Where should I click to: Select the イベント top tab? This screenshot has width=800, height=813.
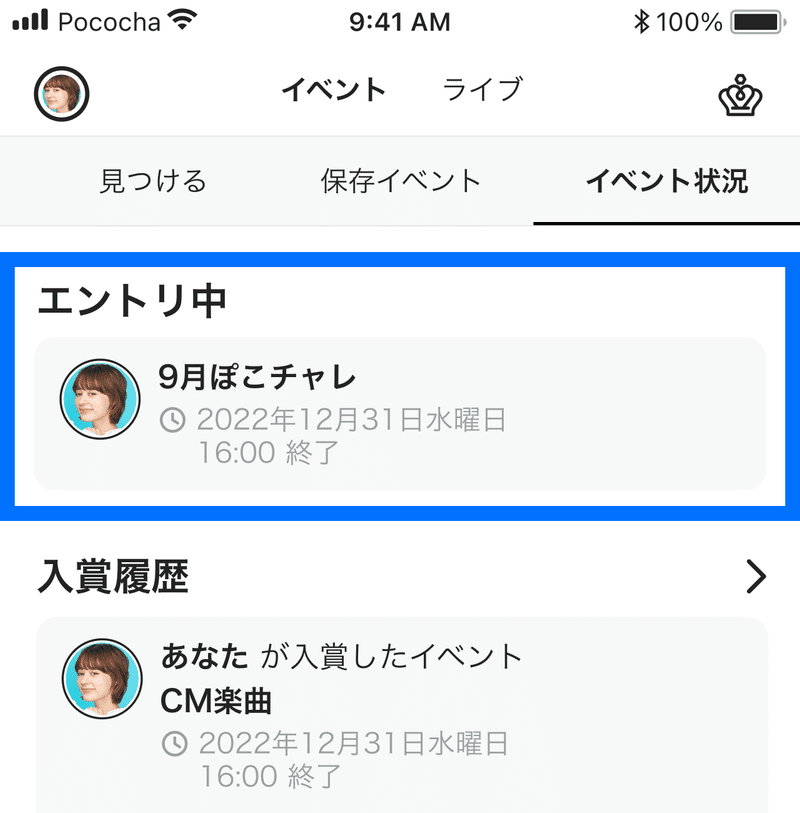click(x=333, y=90)
